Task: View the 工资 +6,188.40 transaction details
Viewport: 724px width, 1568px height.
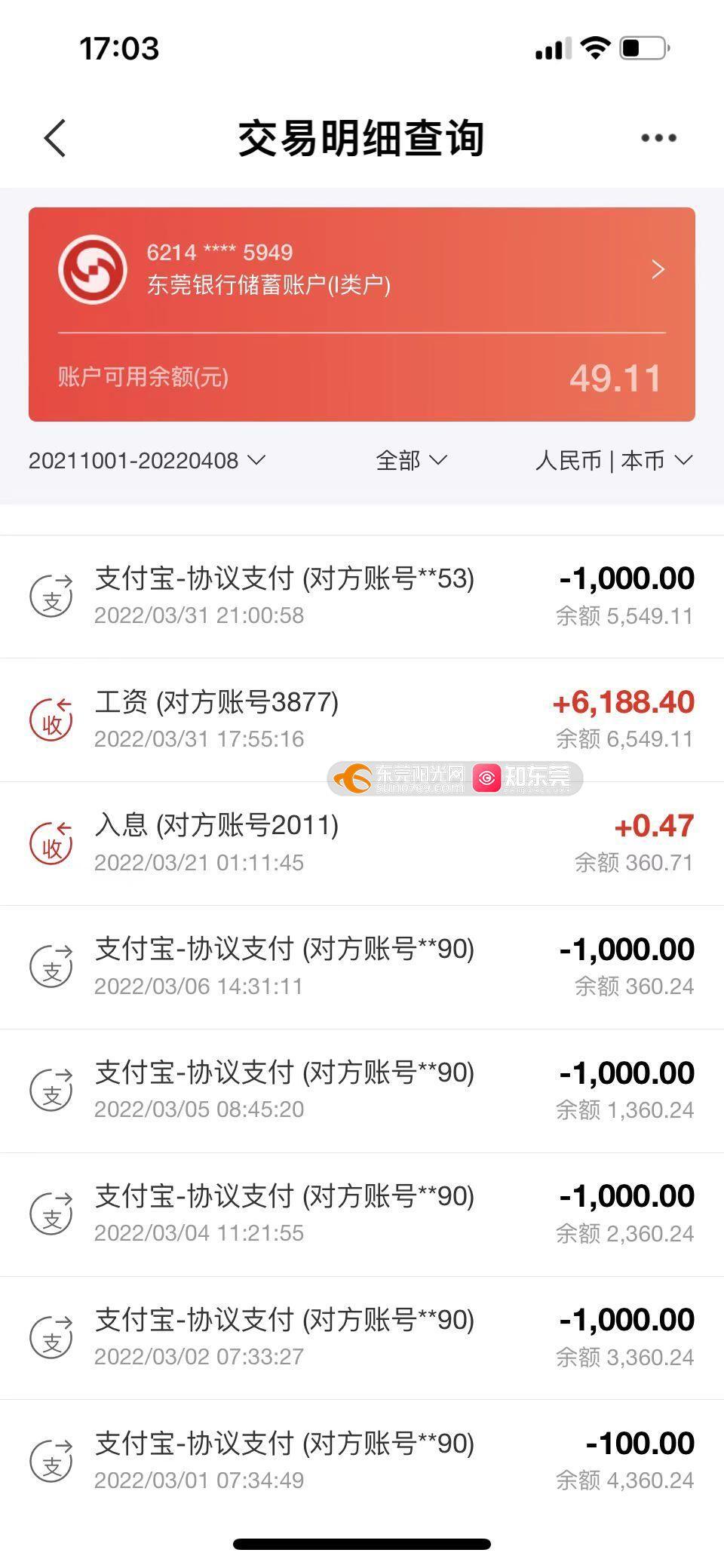Action: click(362, 720)
